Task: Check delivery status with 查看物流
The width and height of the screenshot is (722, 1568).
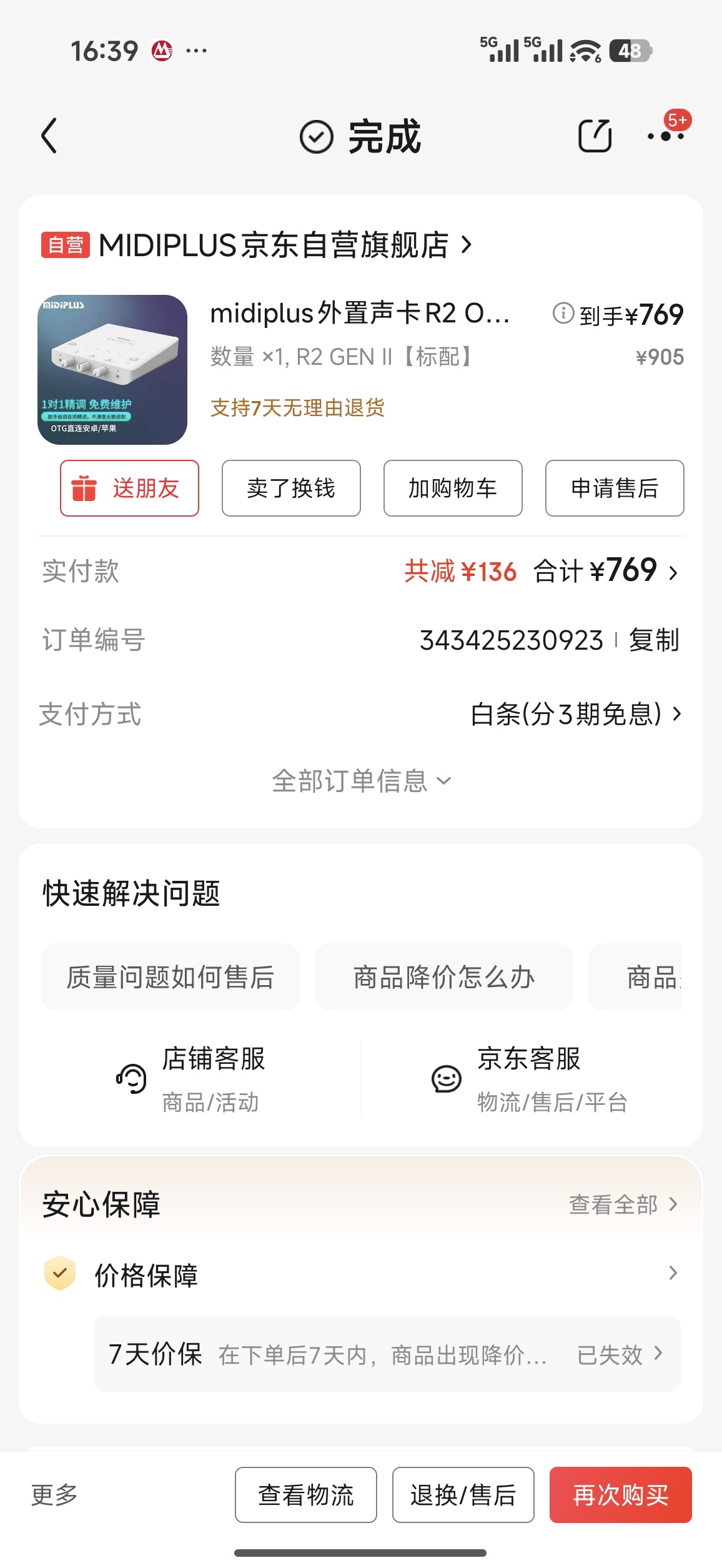Action: click(x=306, y=1495)
